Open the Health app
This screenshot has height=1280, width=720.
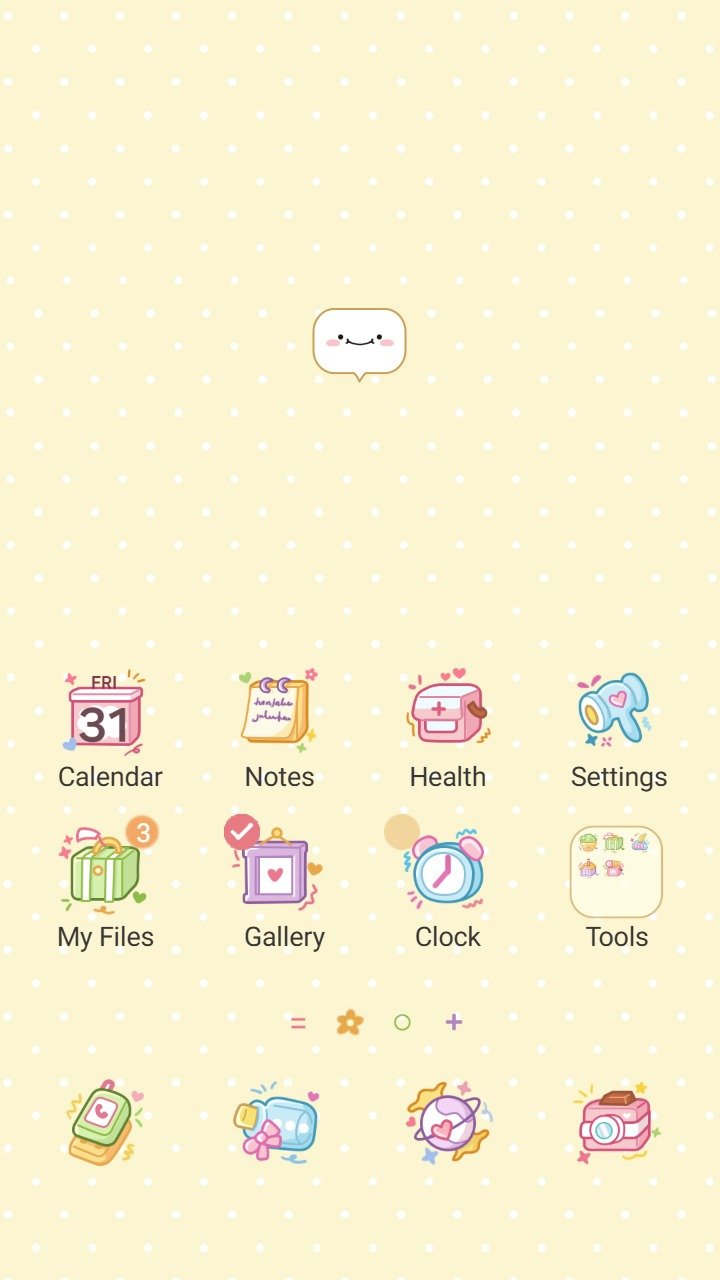click(447, 711)
